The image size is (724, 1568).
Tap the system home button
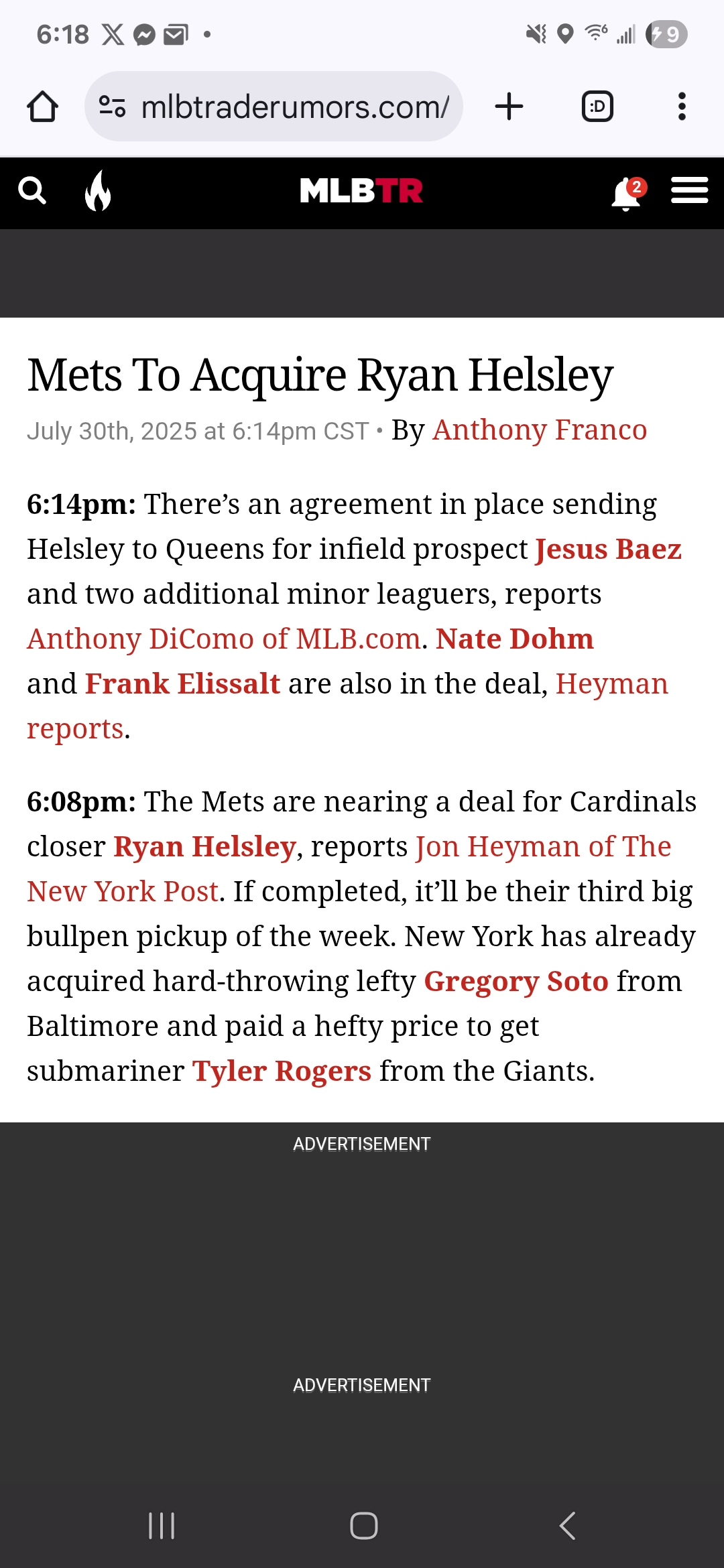363,1526
